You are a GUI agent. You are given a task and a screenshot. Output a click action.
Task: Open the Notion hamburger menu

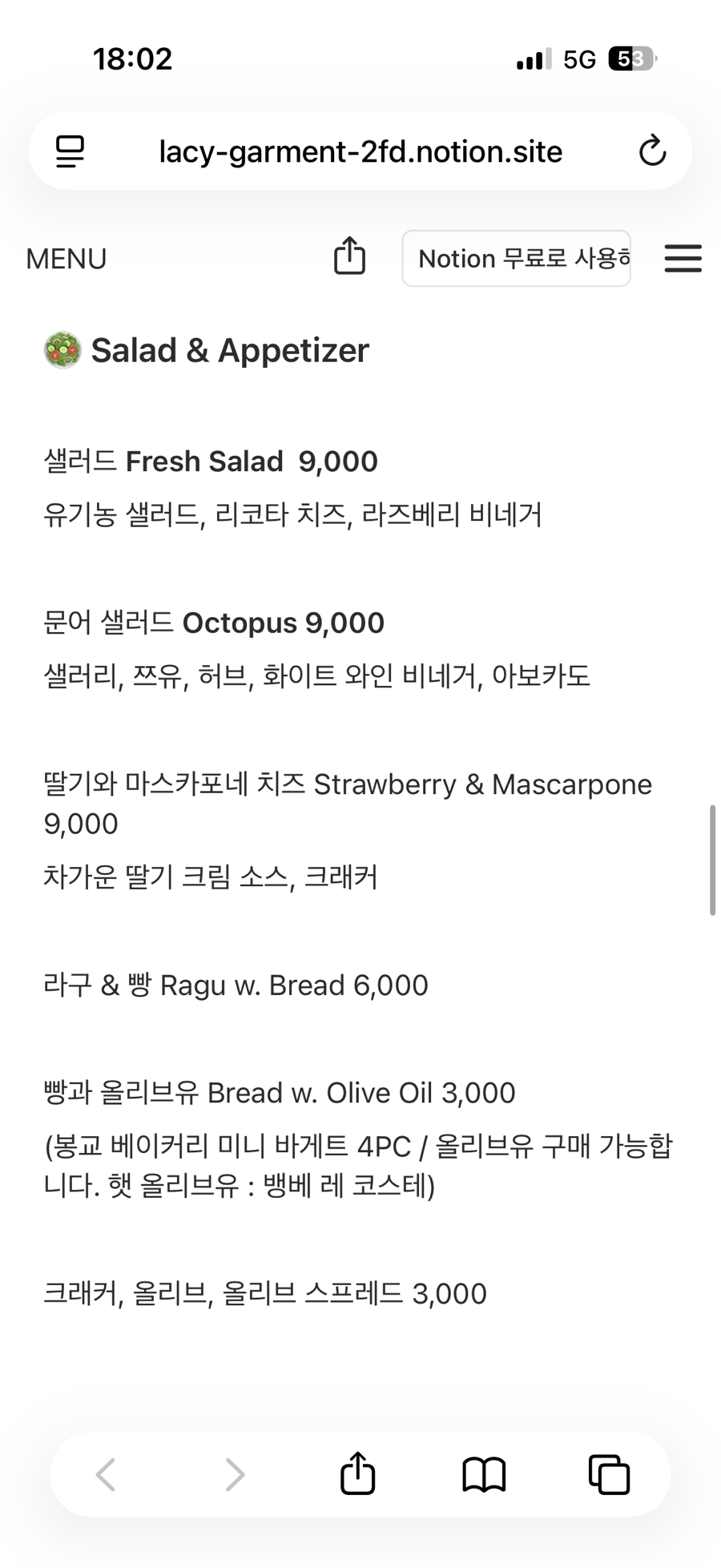coord(683,258)
